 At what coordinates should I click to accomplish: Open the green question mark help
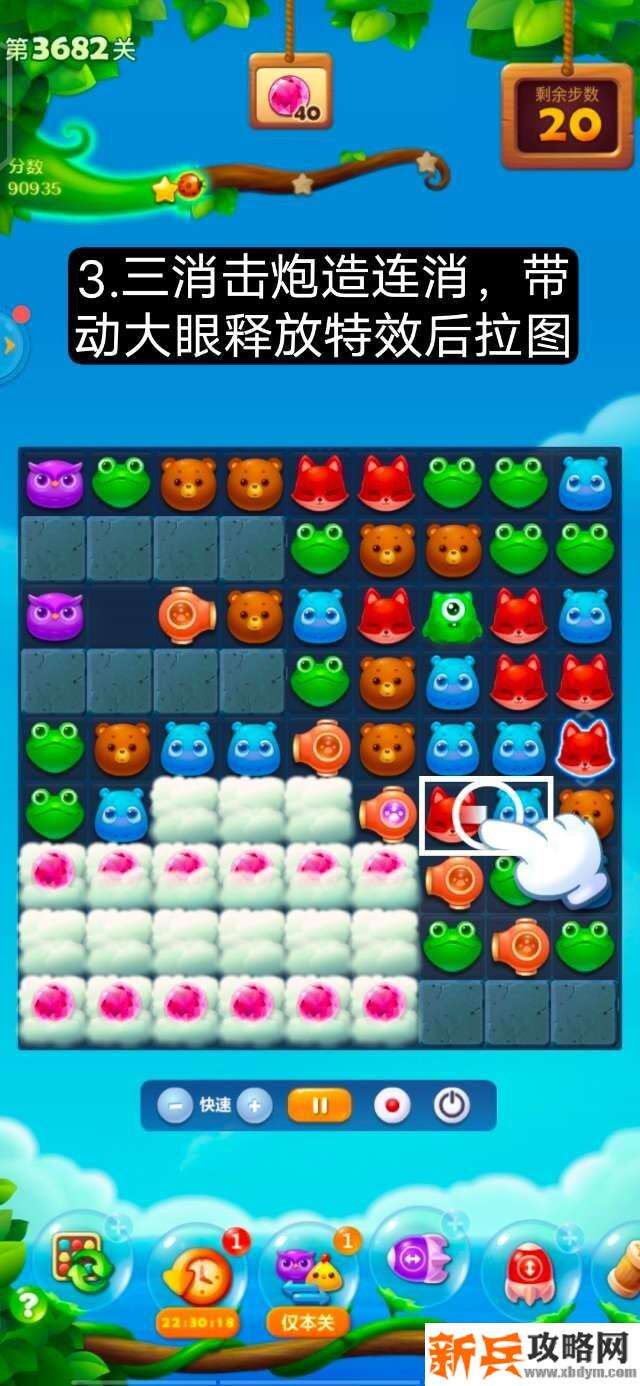27,1305
